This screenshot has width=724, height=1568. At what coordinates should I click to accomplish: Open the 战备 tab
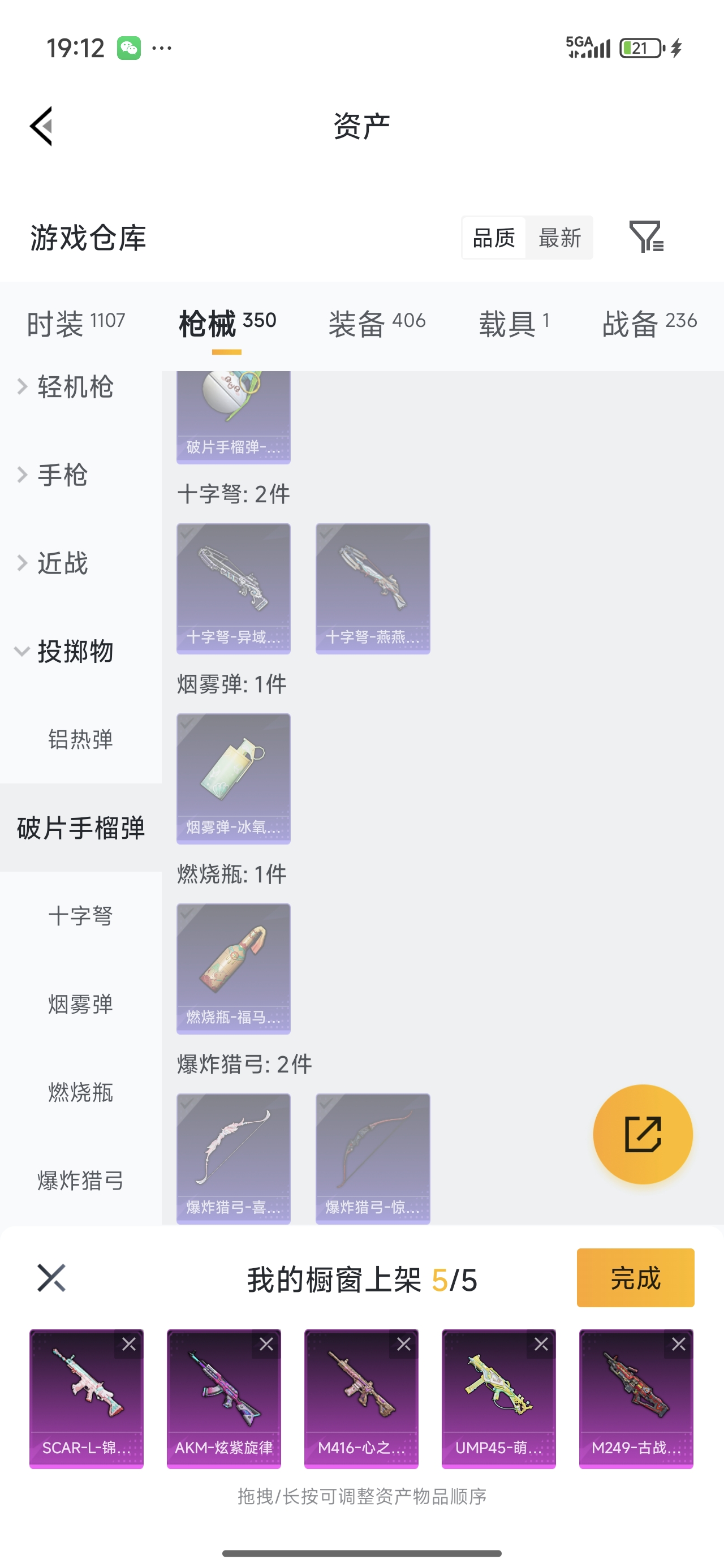coord(649,322)
